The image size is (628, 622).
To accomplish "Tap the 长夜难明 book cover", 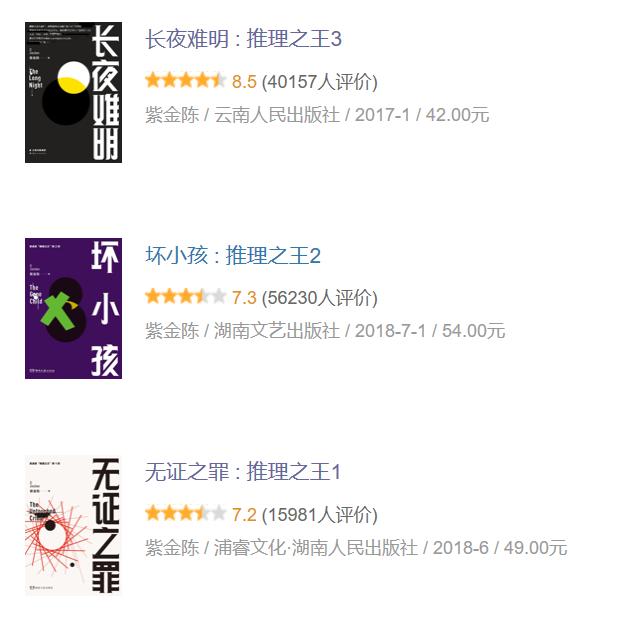I will pyautogui.click(x=73, y=92).
